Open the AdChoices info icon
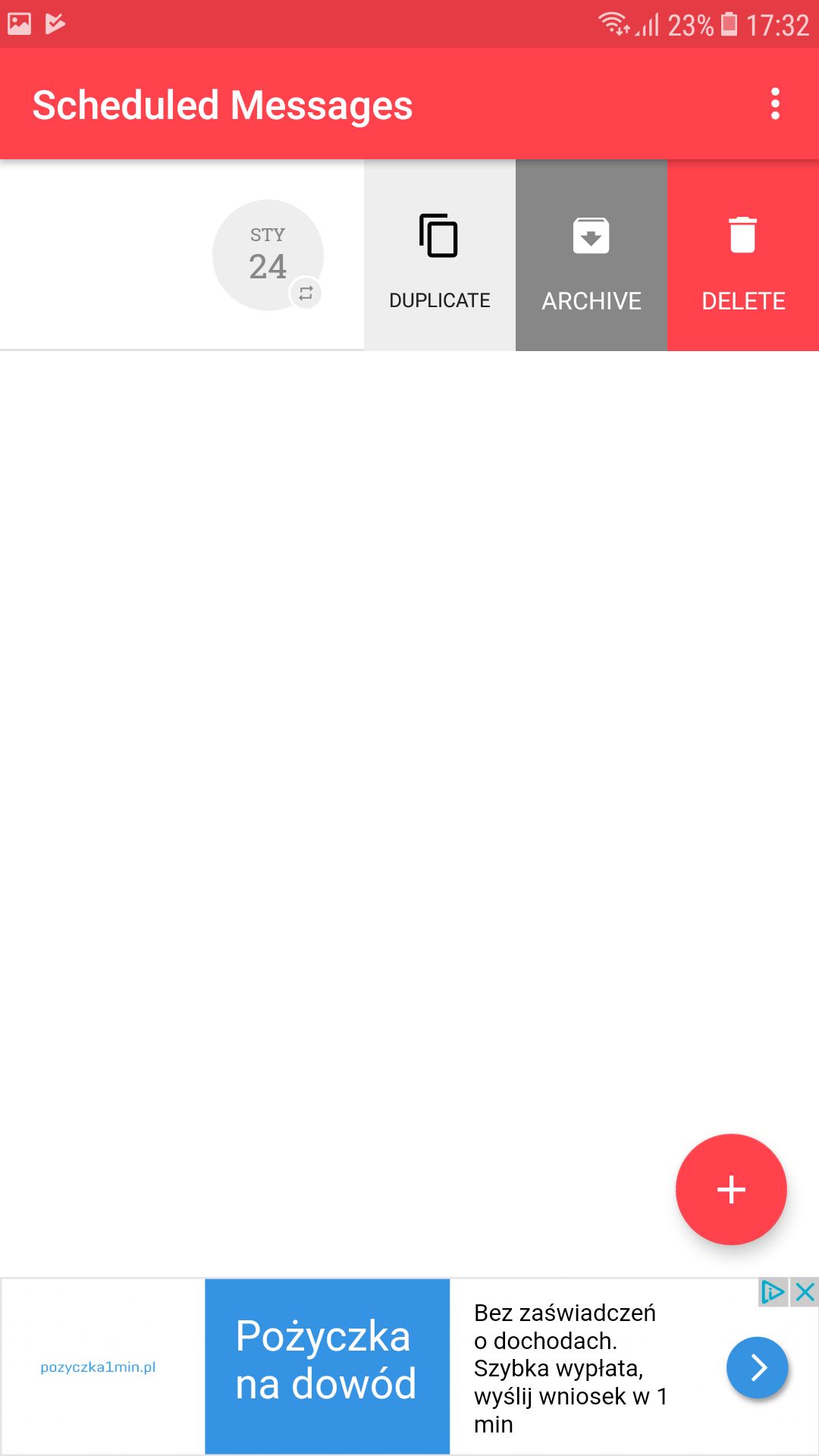The image size is (819, 1456). pos(773,1291)
